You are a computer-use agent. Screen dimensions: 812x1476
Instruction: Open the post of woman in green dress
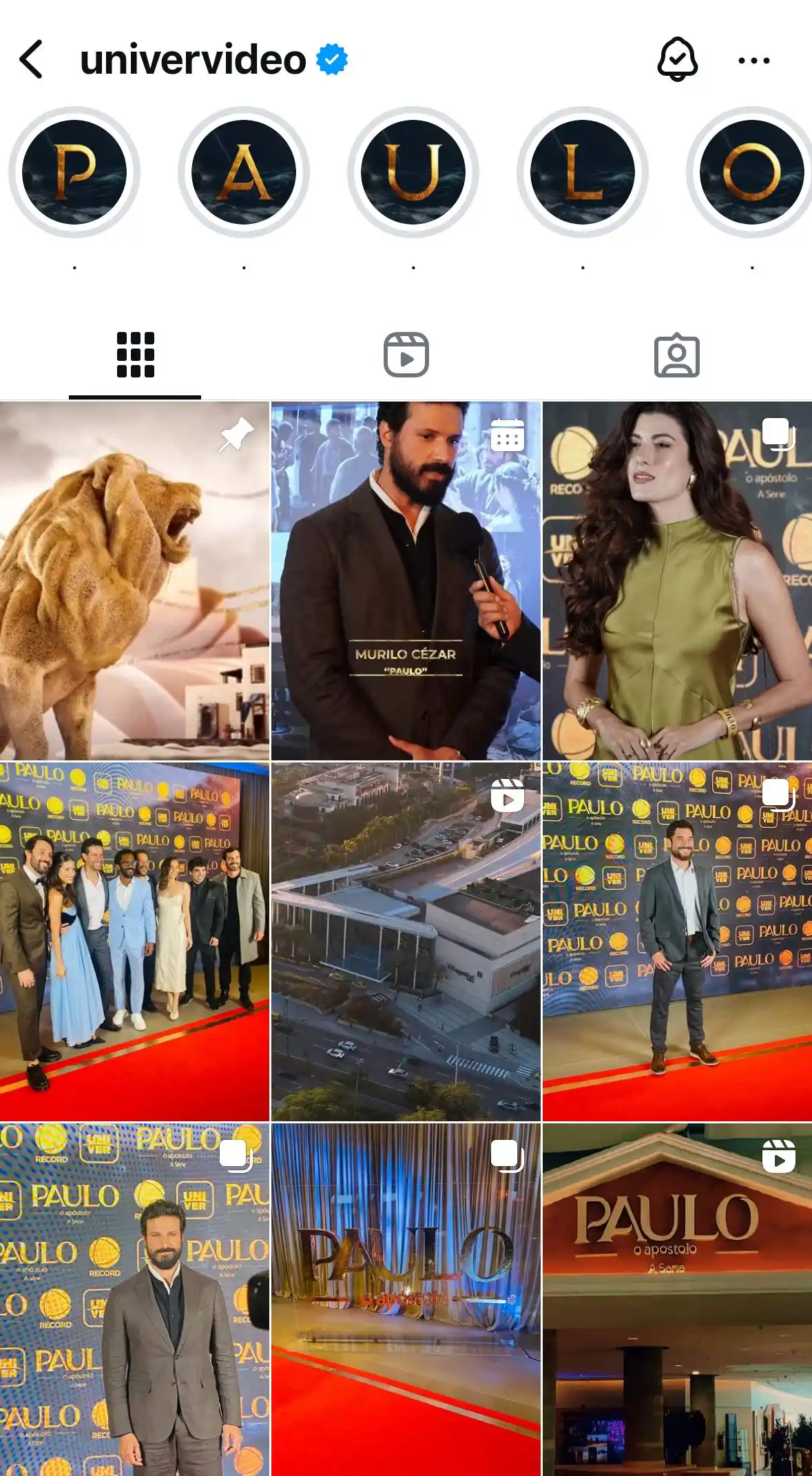tap(677, 581)
